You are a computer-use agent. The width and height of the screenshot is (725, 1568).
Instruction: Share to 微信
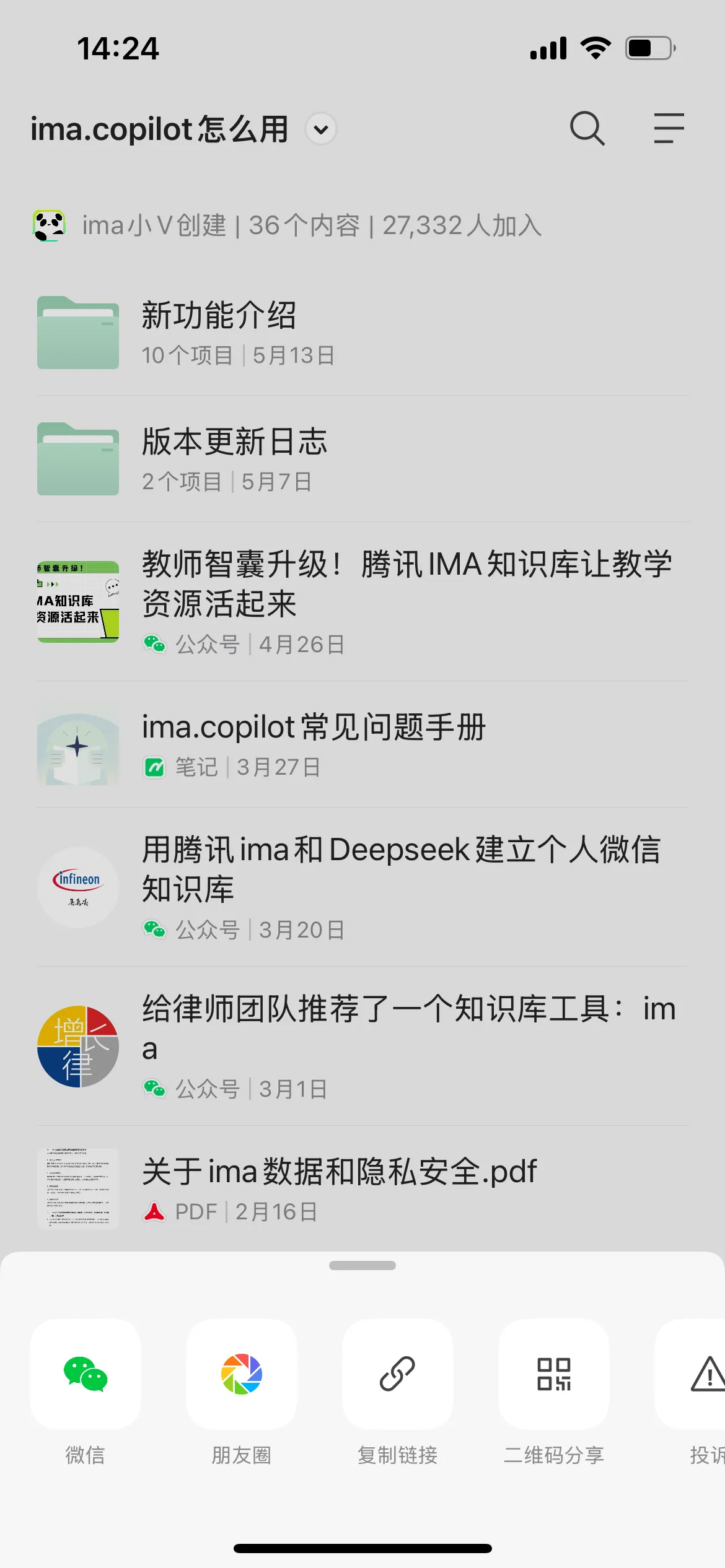click(86, 1374)
